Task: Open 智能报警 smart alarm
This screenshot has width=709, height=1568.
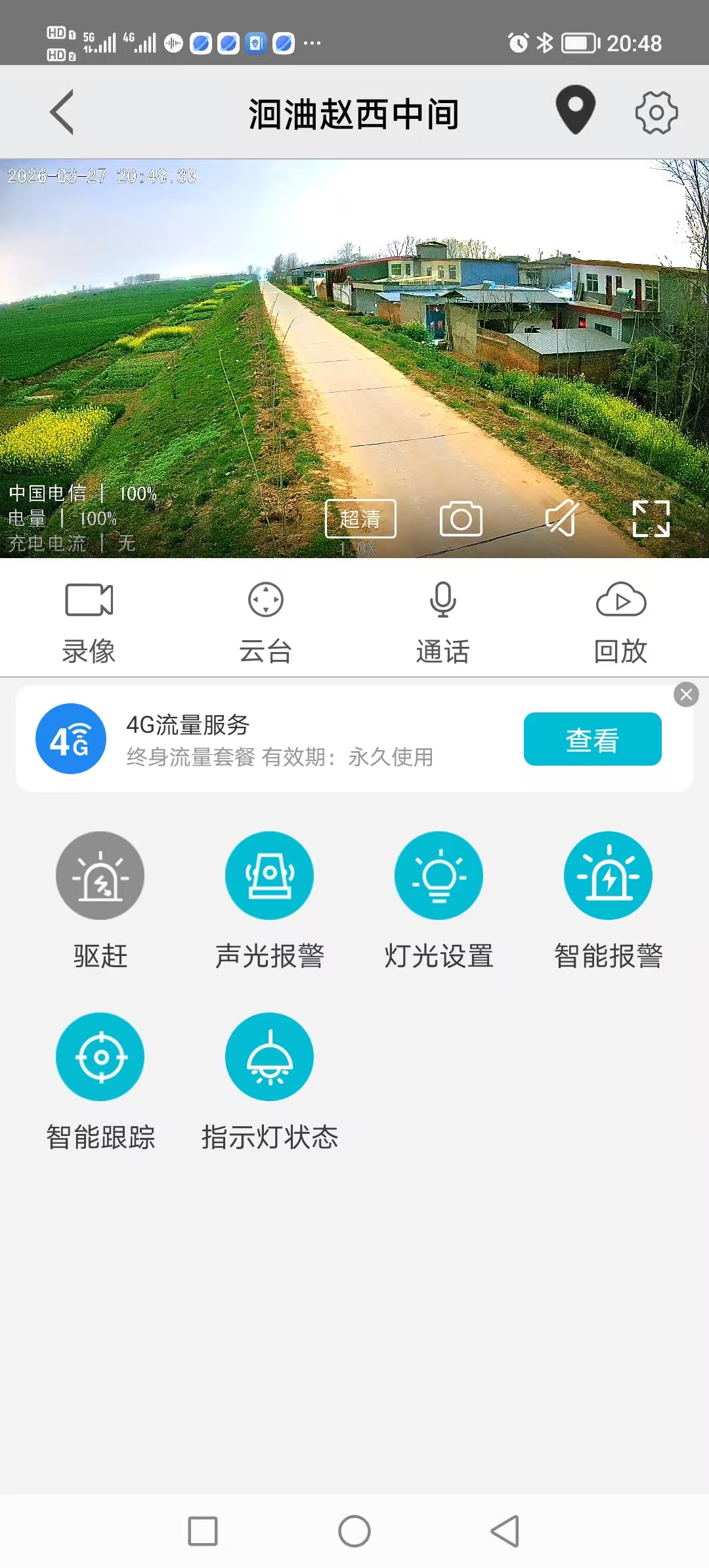Action: coord(608,876)
